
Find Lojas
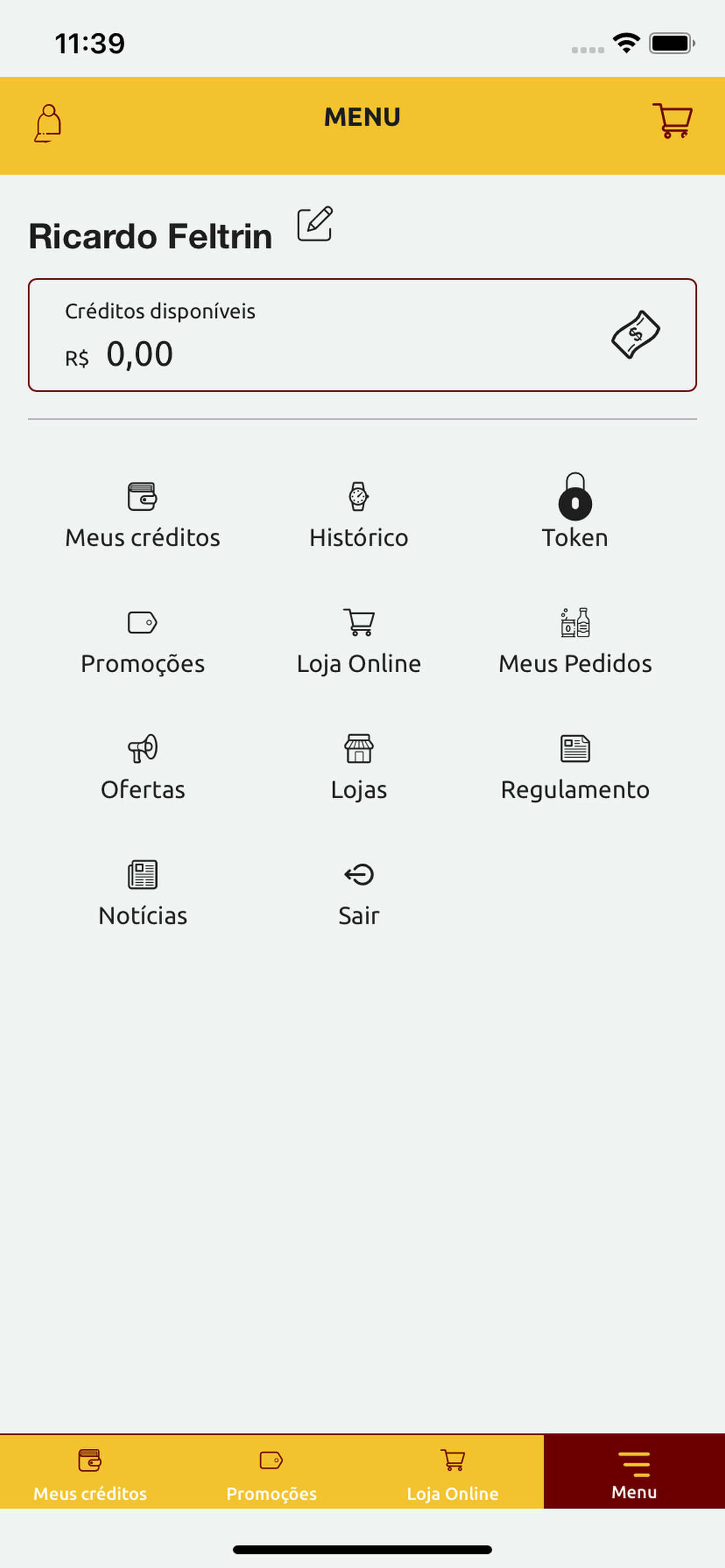point(359,768)
